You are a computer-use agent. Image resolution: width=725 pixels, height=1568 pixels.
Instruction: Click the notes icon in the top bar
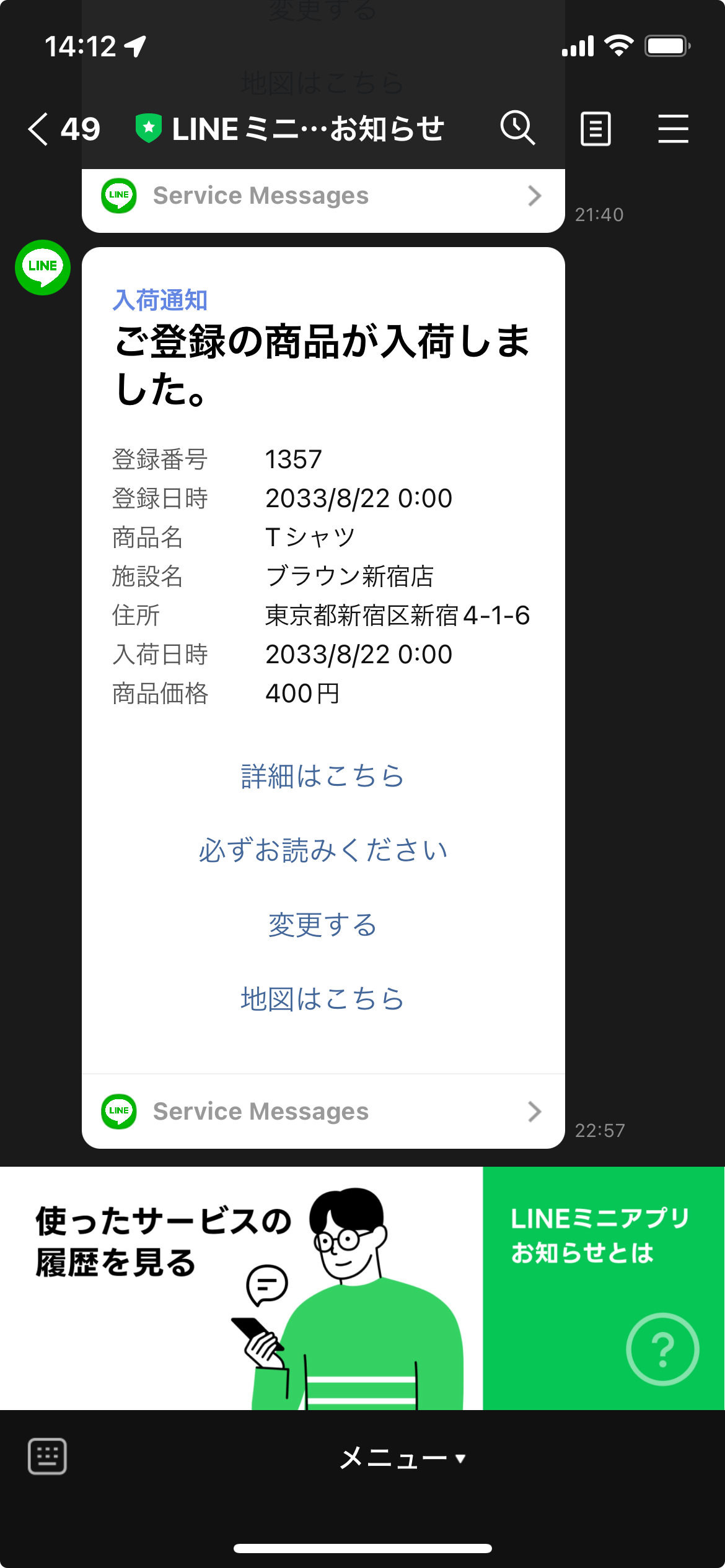(x=596, y=128)
